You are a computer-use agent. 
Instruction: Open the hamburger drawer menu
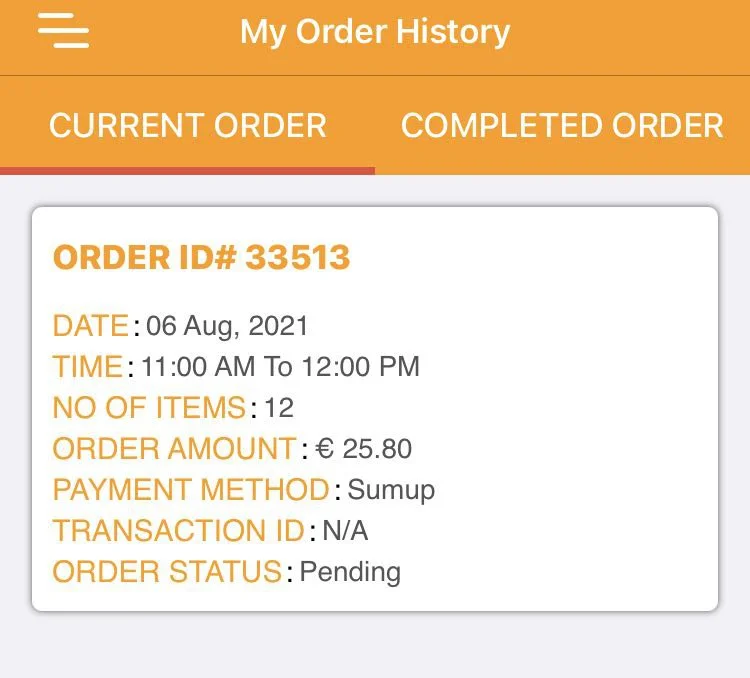(x=63, y=31)
